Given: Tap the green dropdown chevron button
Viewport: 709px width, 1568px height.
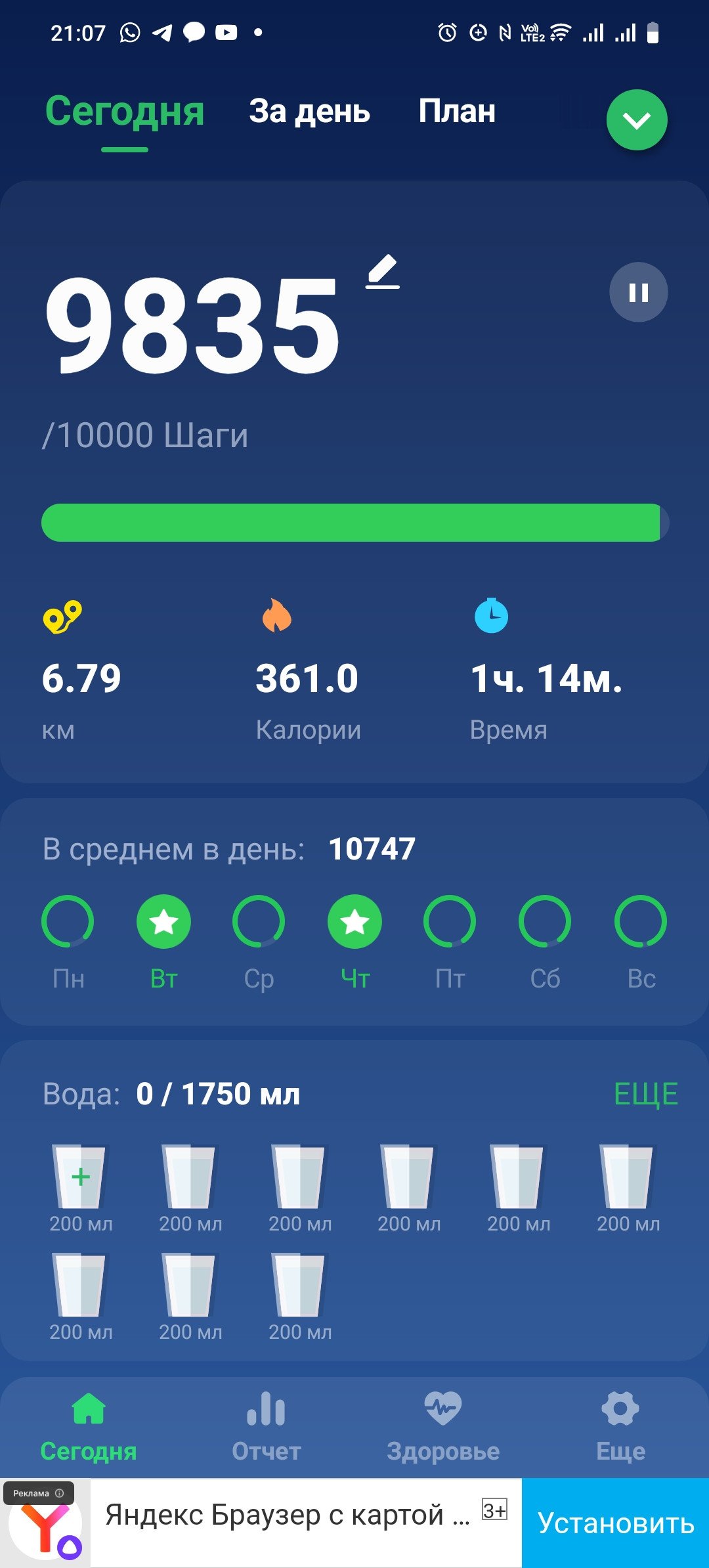Looking at the screenshot, I should (637, 120).
